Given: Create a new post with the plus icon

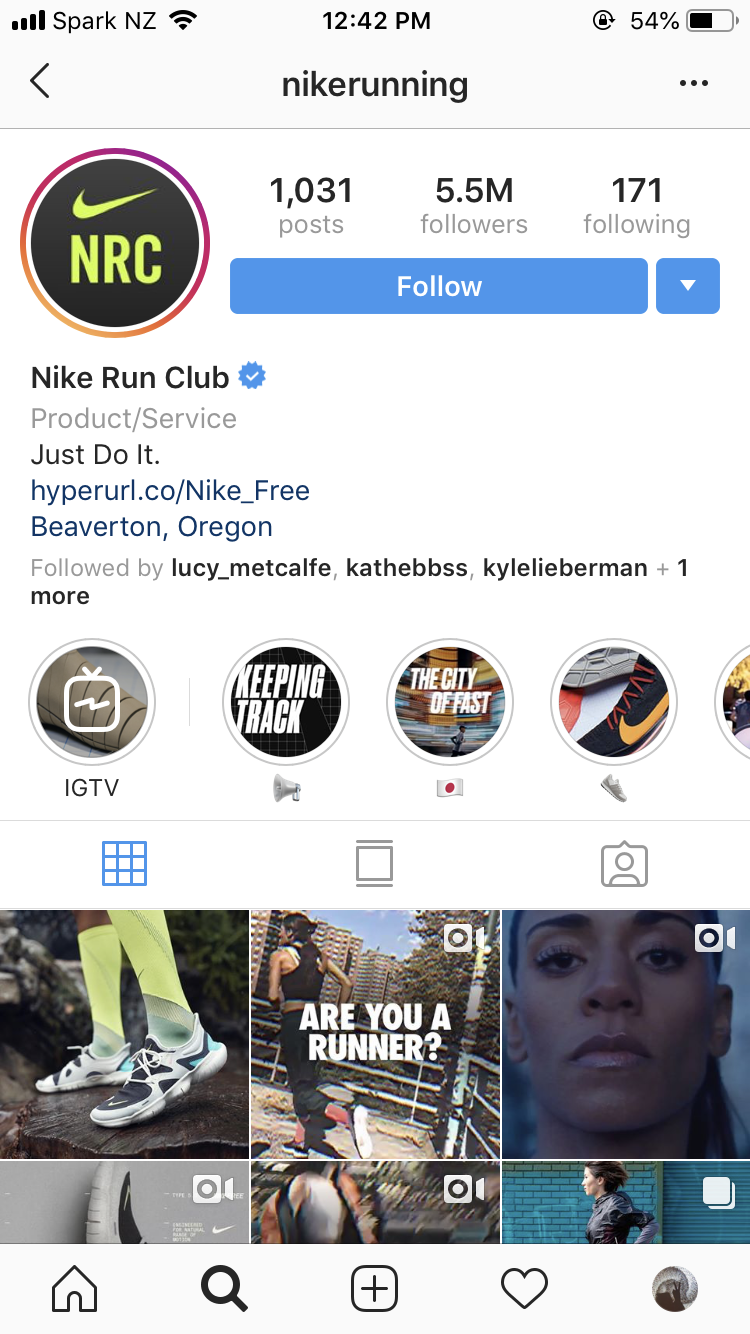Looking at the screenshot, I should (x=374, y=1289).
